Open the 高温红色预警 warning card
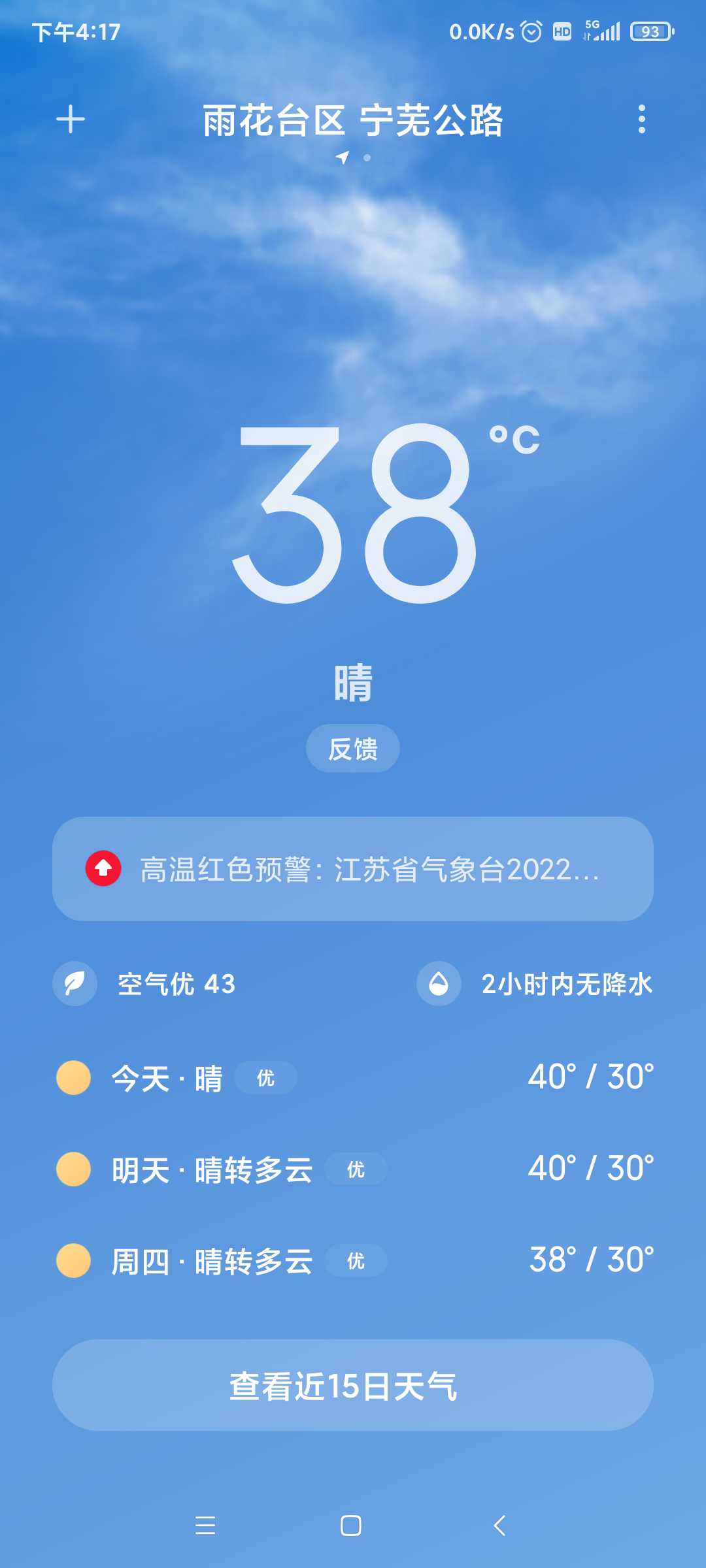 (353, 869)
